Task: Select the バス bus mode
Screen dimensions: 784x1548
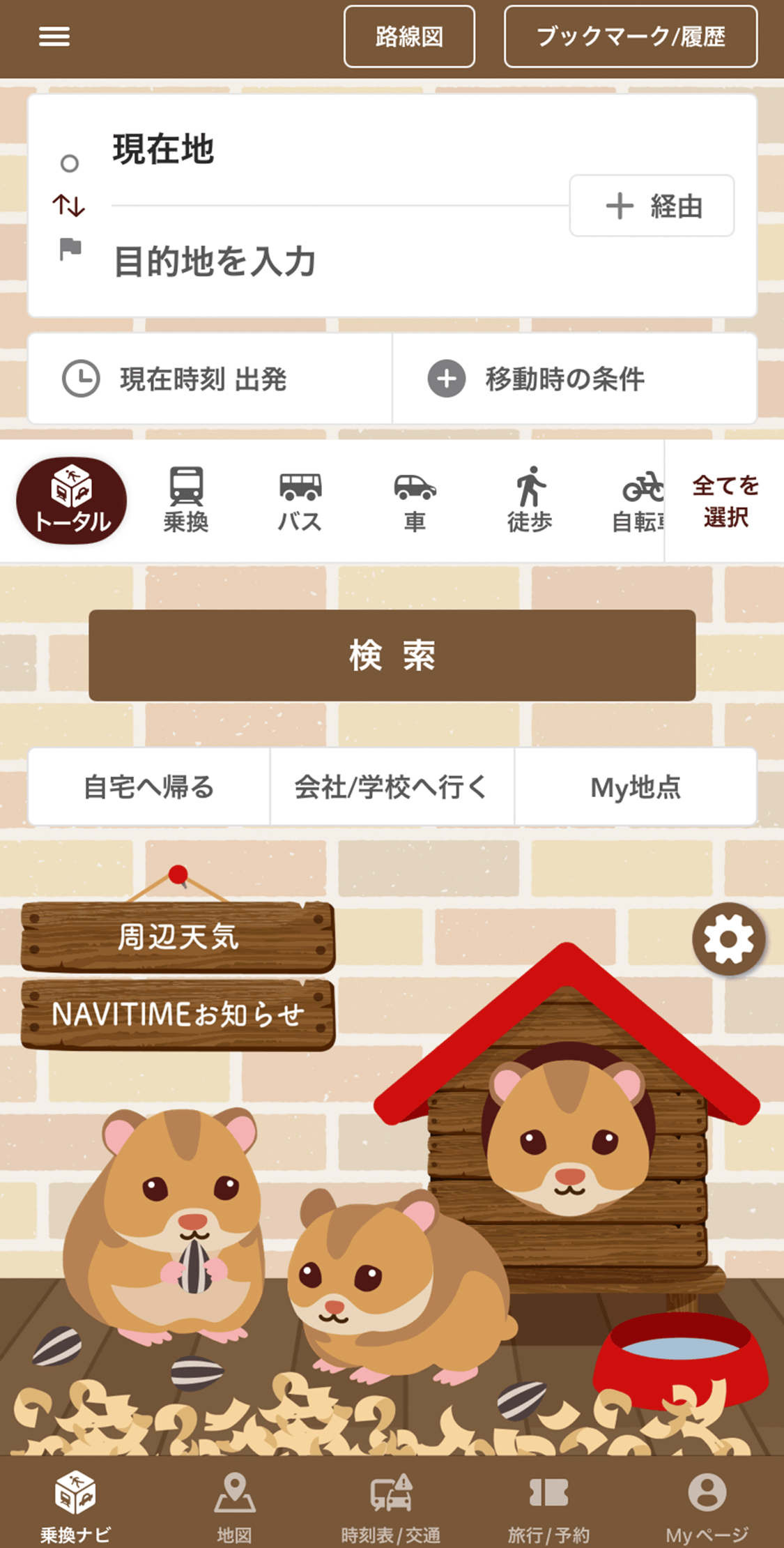Action: tap(300, 500)
